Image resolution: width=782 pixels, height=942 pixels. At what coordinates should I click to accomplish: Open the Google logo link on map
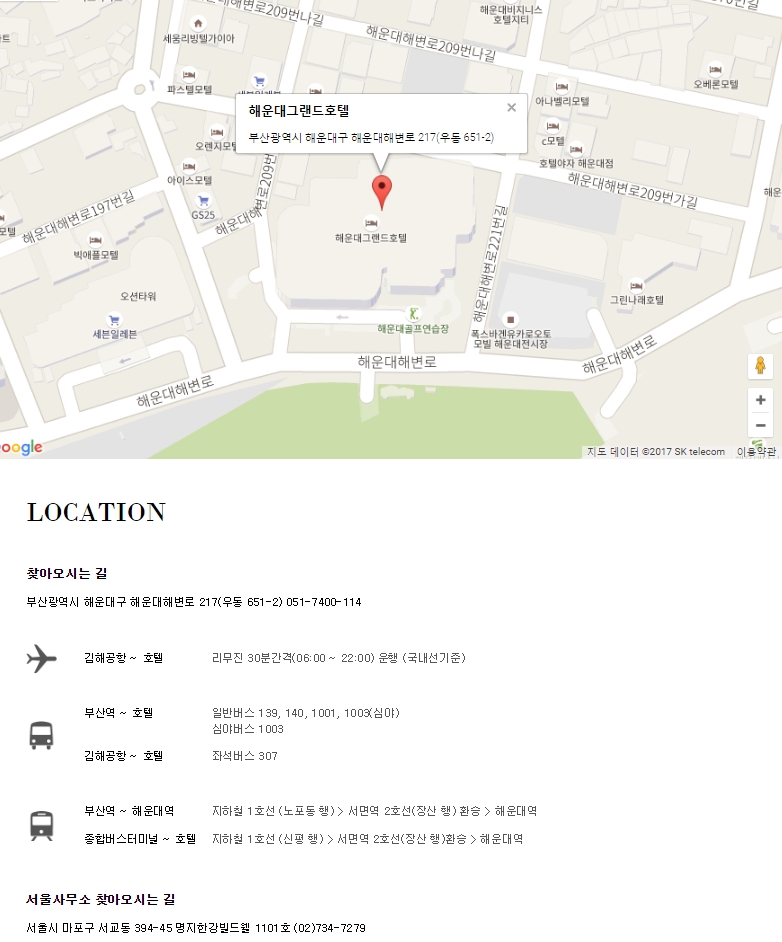click(20, 448)
